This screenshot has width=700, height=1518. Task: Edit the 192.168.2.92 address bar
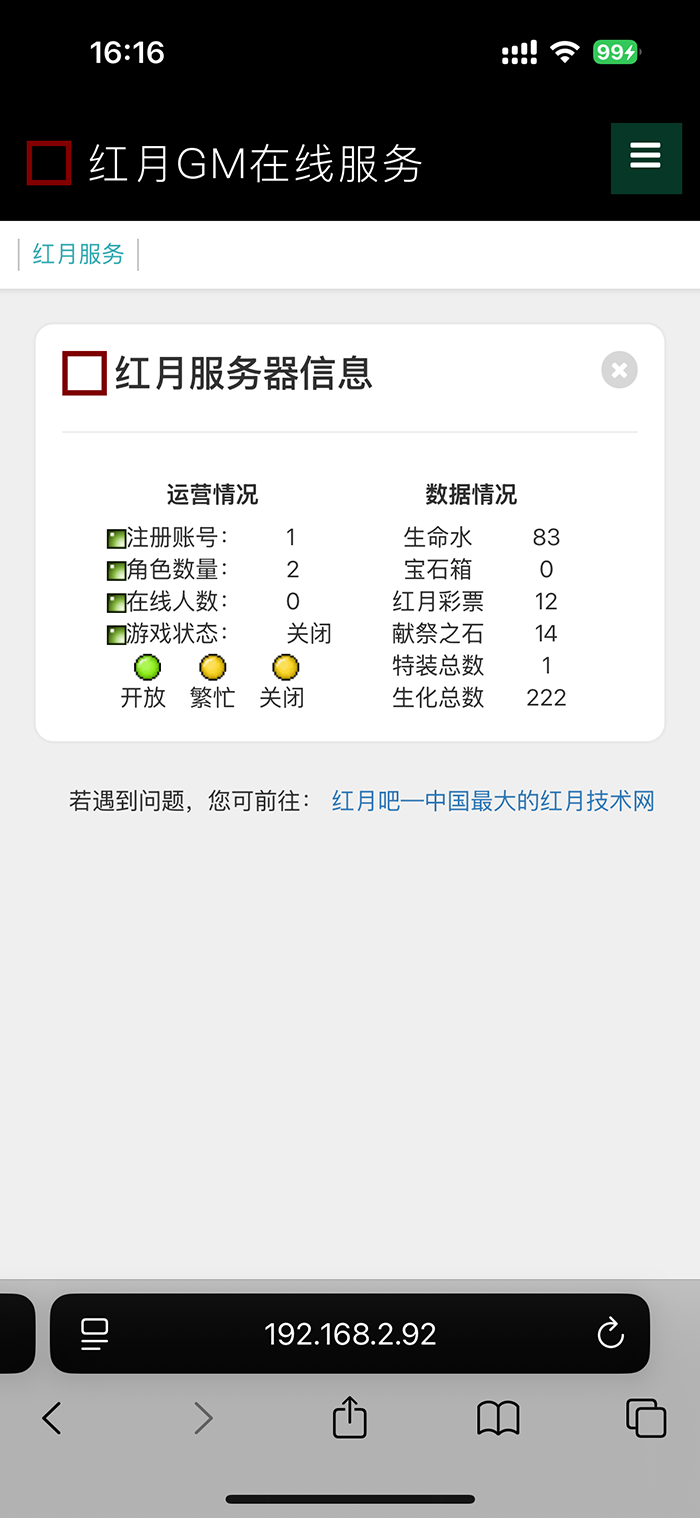350,1334
